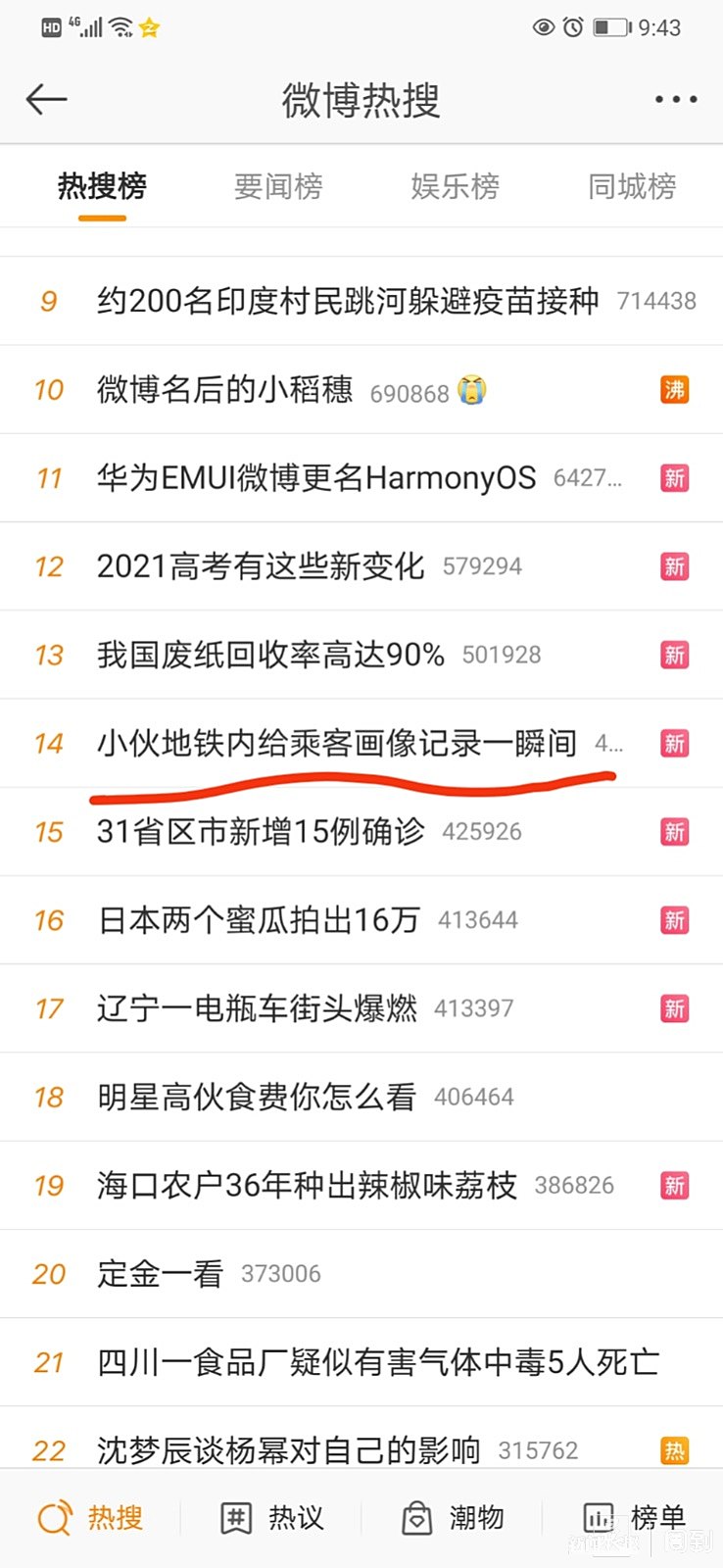Open topic 约200名印度村民跳河躲避疫苗接种

(x=347, y=301)
